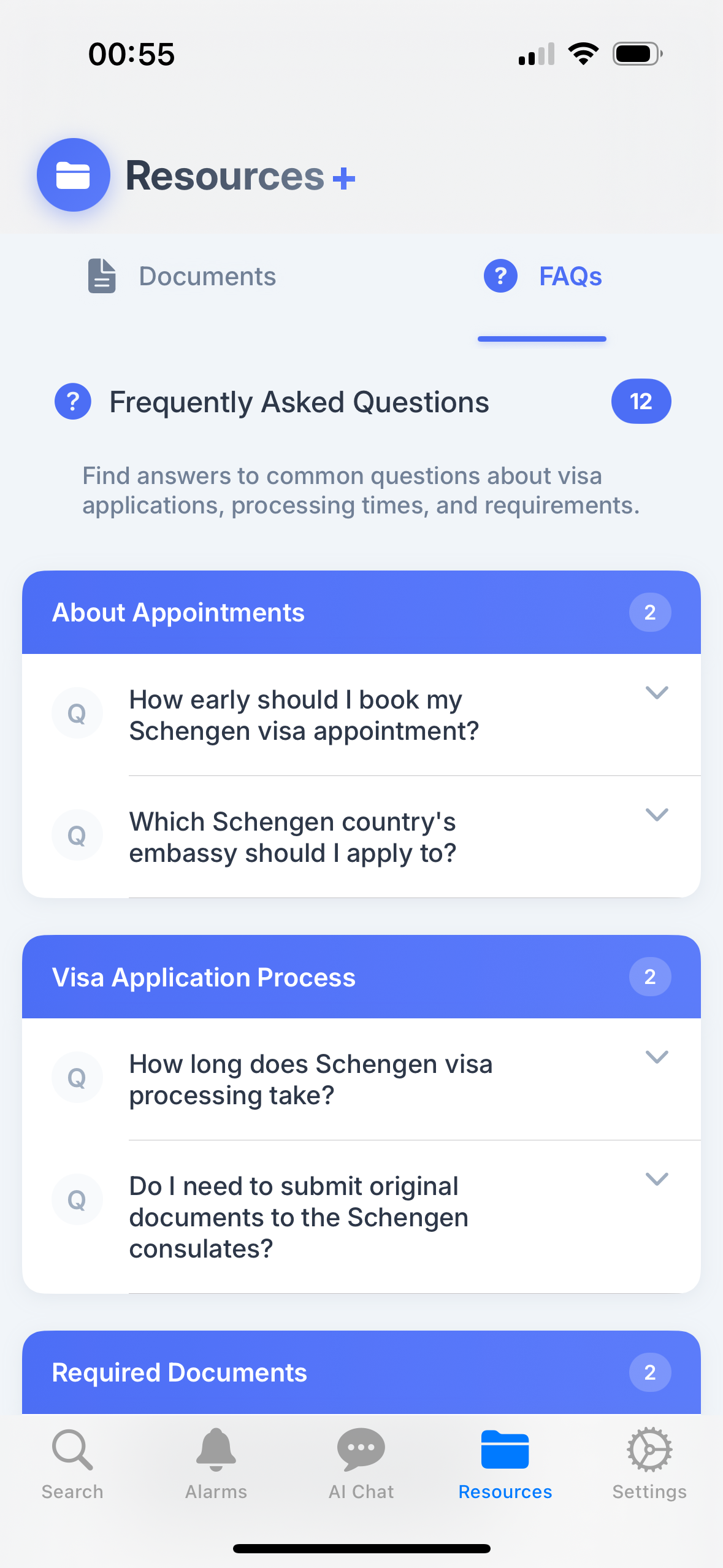Switch to the Documents tab

pos(182,276)
